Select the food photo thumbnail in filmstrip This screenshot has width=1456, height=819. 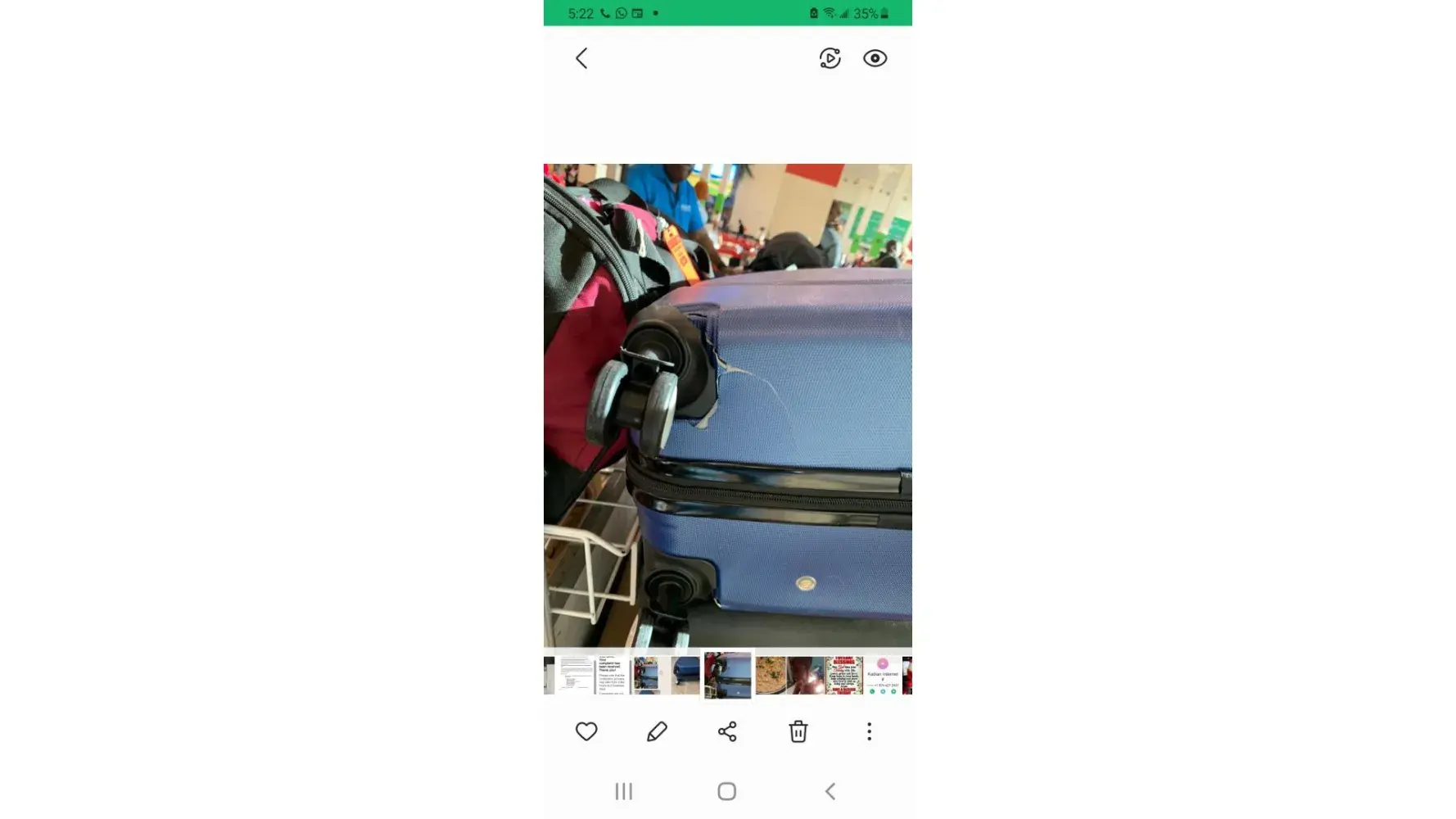click(770, 675)
